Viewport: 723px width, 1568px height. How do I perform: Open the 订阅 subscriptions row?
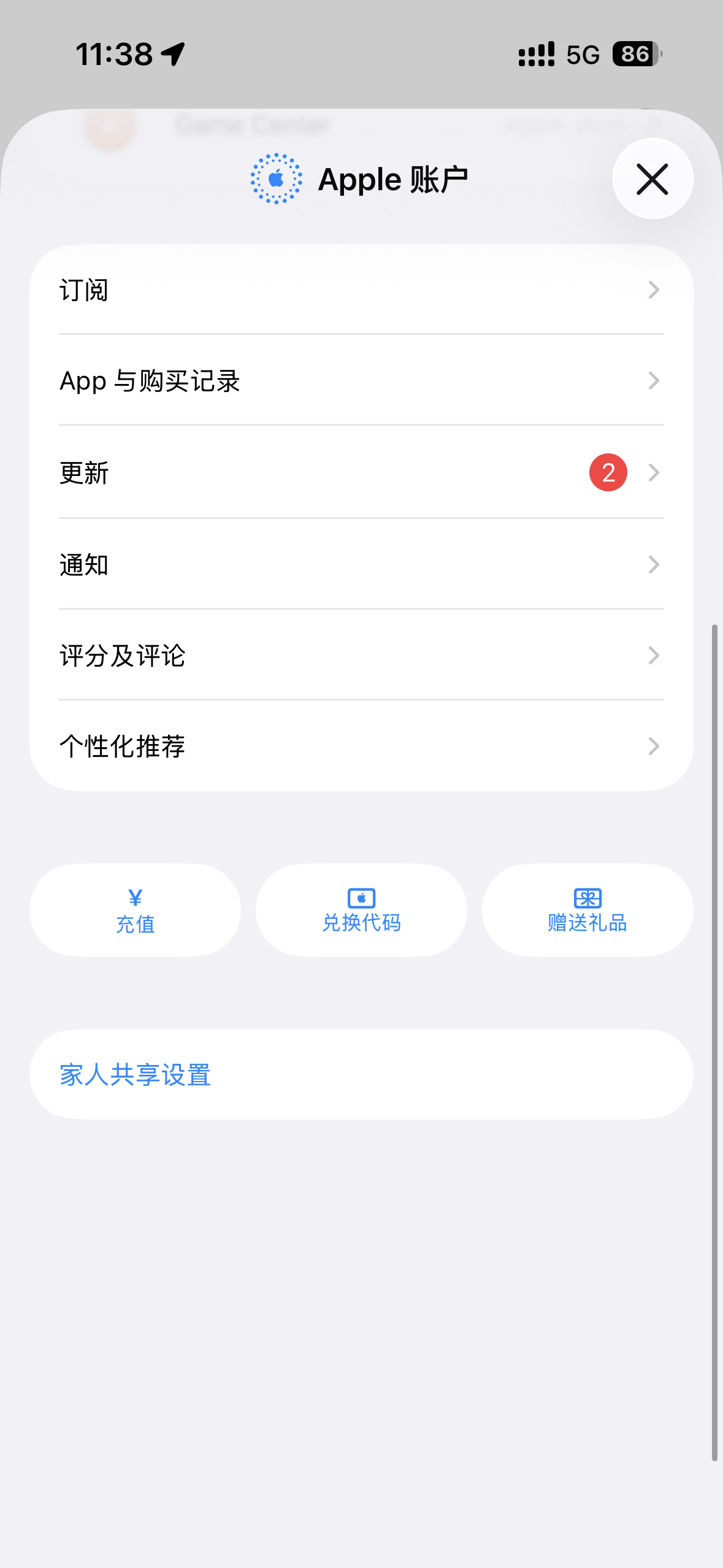pos(361,290)
